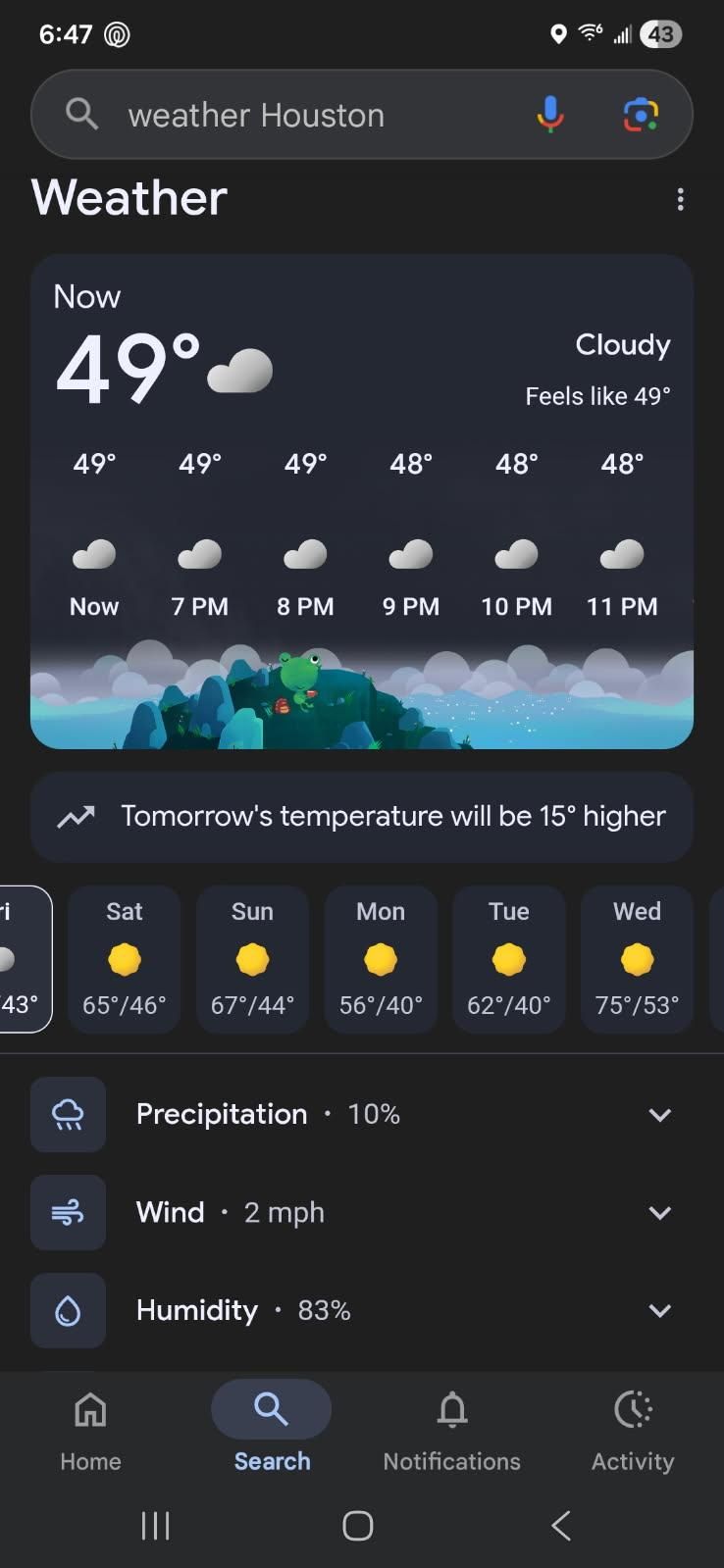The width and height of the screenshot is (724, 1568).
Task: Select Saturday's forecast card
Action: click(x=125, y=959)
